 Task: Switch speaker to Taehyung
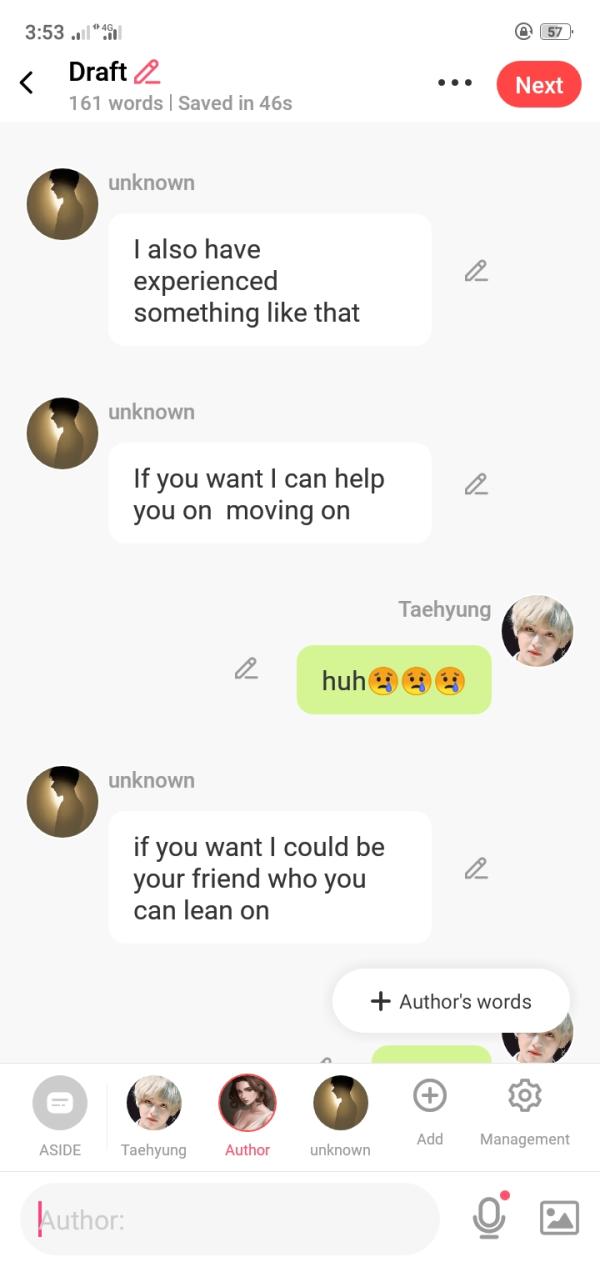(154, 1117)
